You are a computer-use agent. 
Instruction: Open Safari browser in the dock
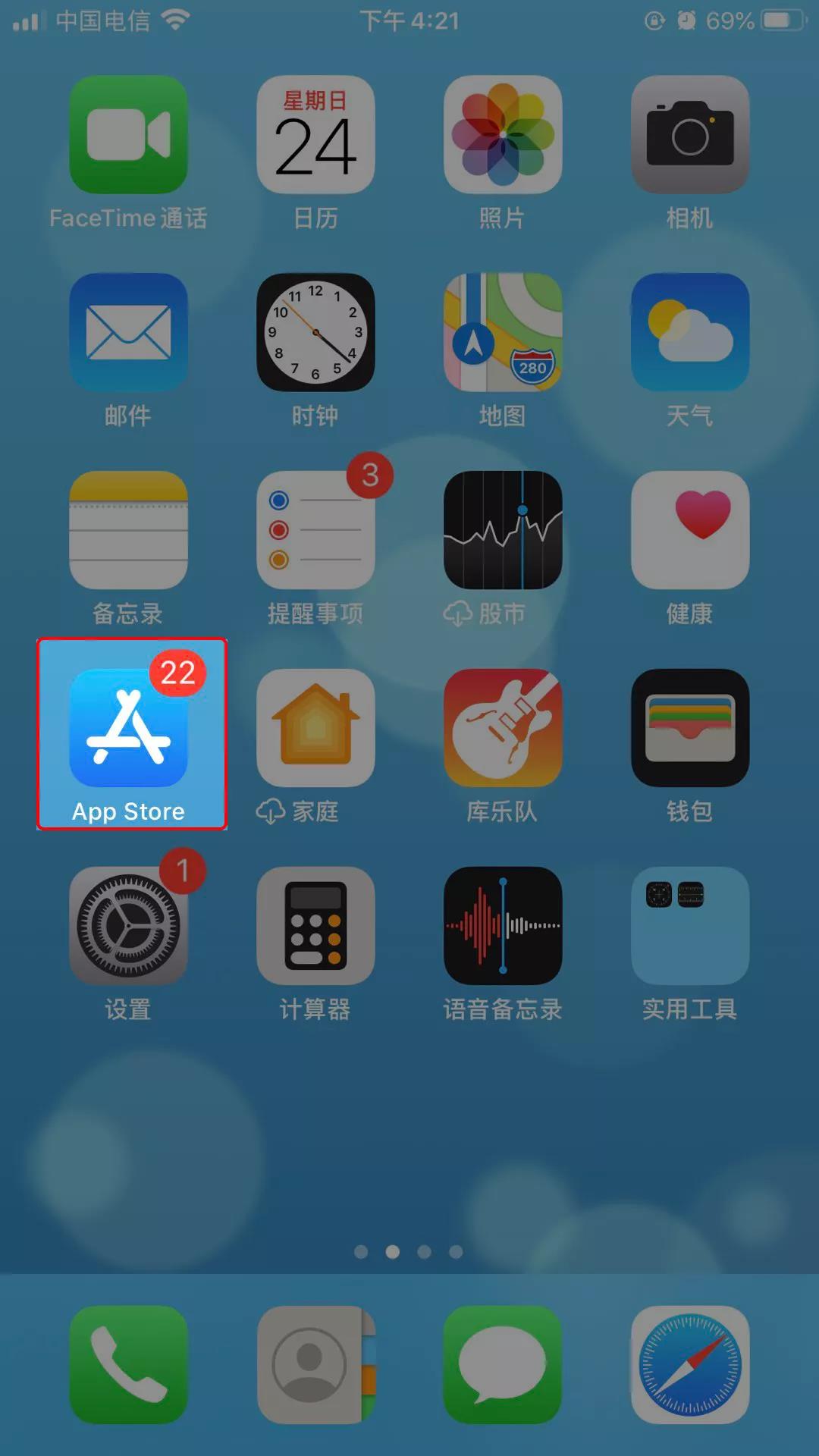[x=689, y=1364]
